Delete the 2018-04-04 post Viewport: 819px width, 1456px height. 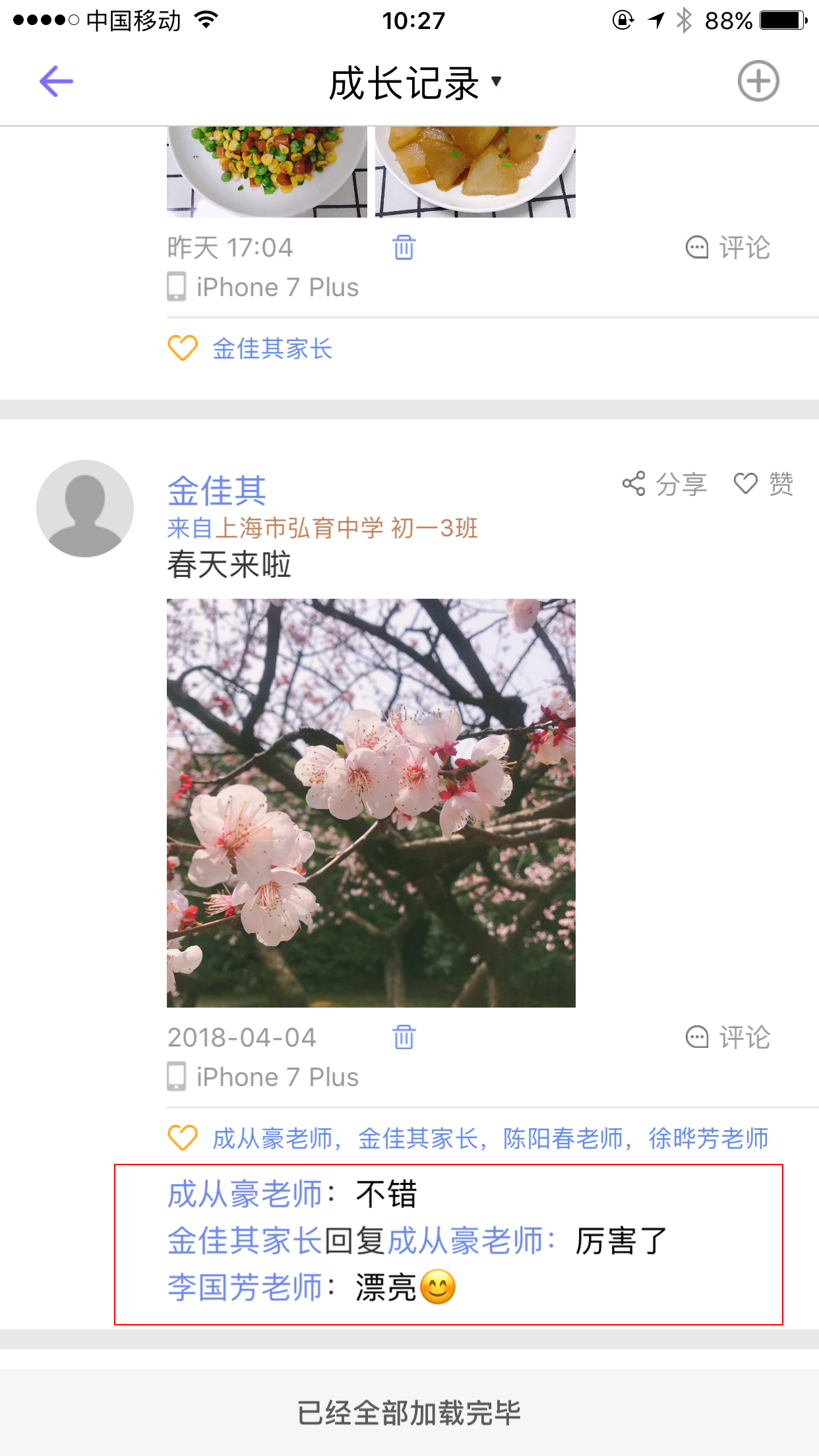click(404, 1037)
